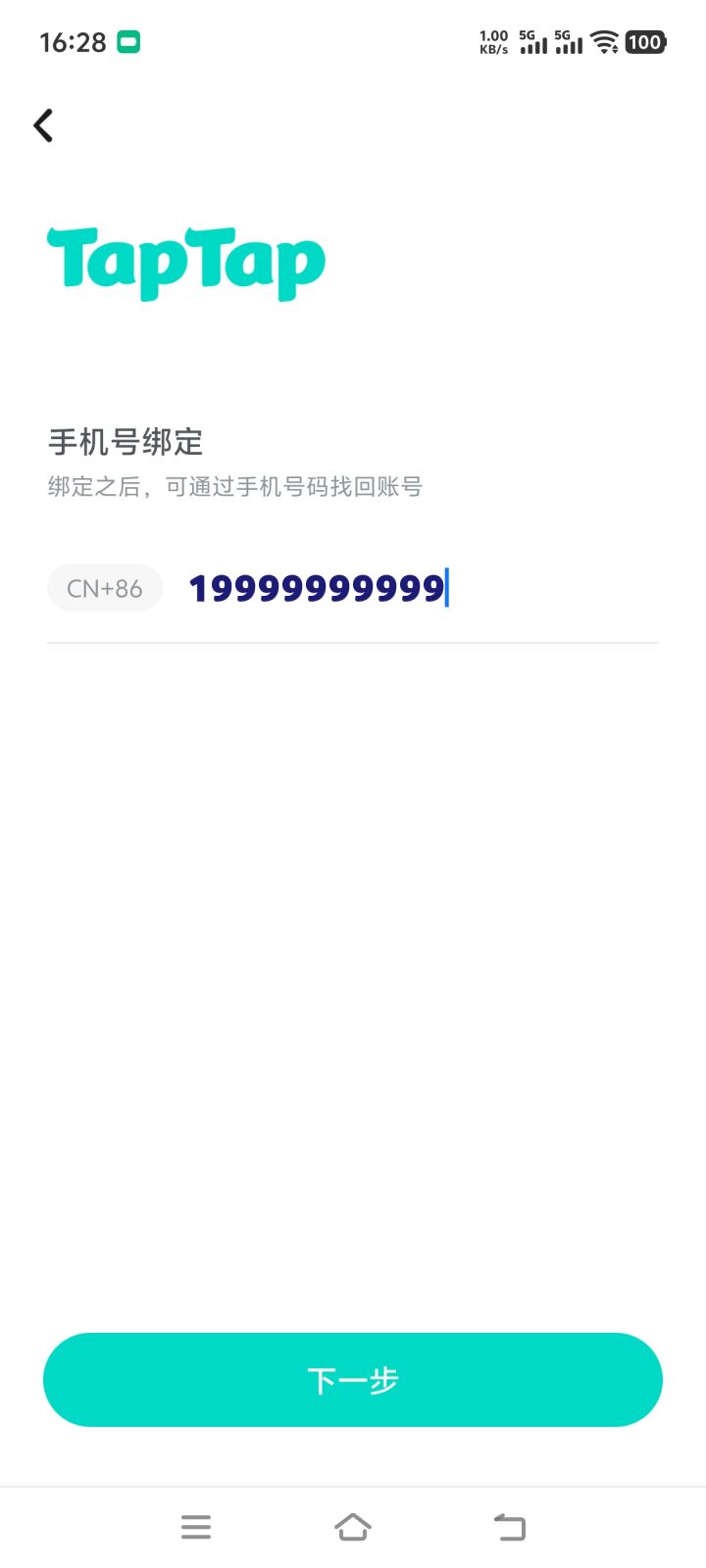Viewport: 706px width, 1568px height.
Task: Tap the home icon in navigation bar
Action: 355,1526
